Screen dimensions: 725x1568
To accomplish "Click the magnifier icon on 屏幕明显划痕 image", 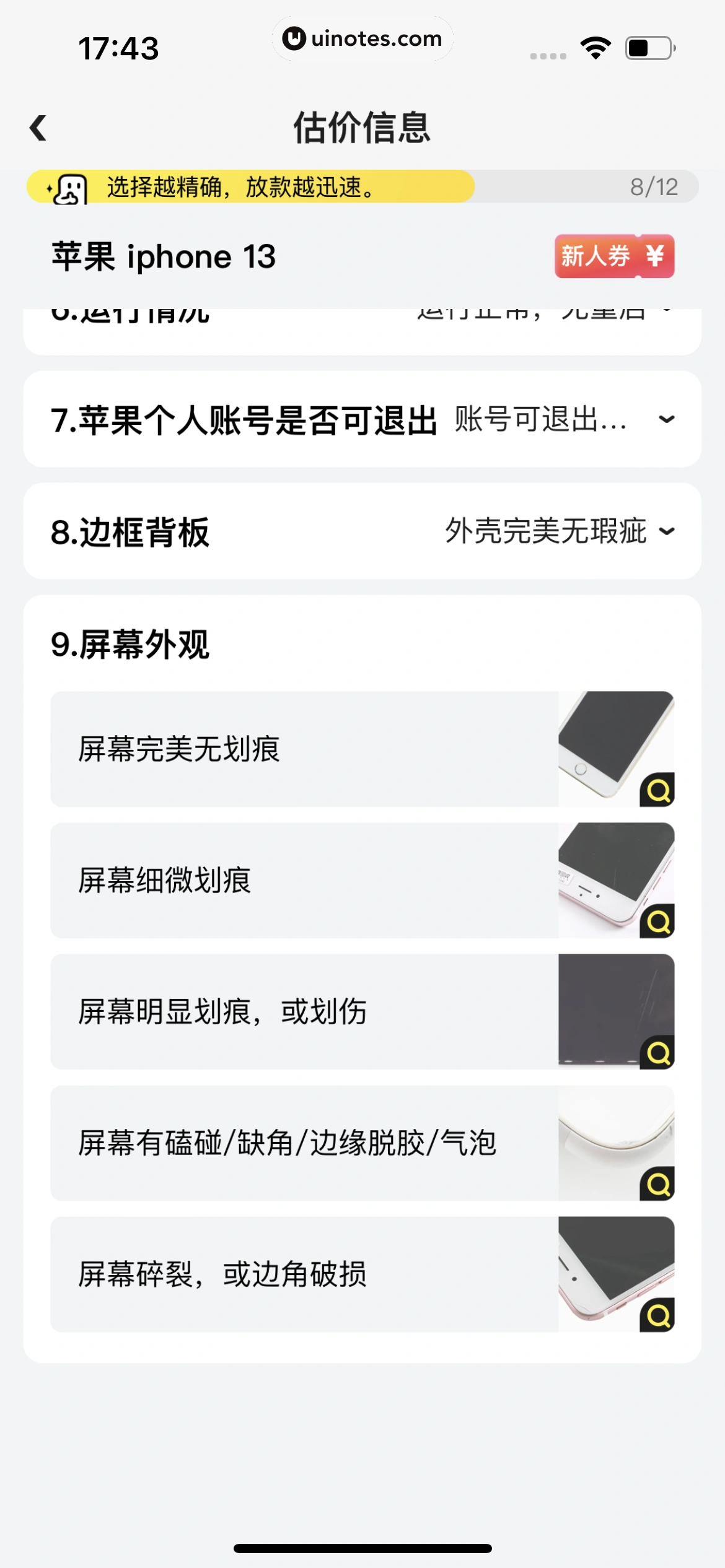I will pyautogui.click(x=658, y=1053).
